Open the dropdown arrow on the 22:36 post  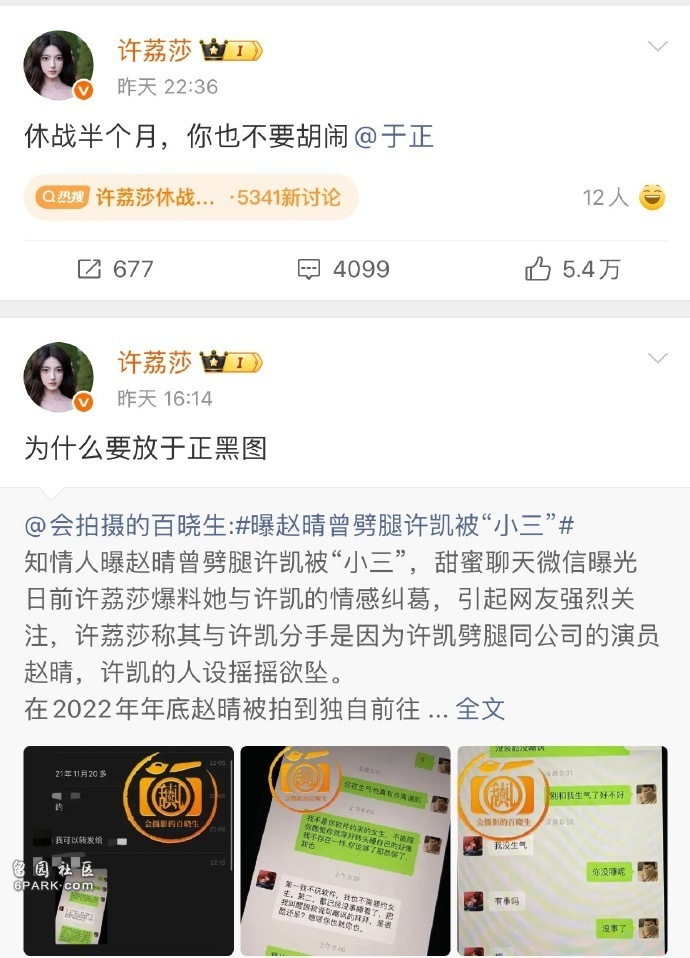pos(657,47)
